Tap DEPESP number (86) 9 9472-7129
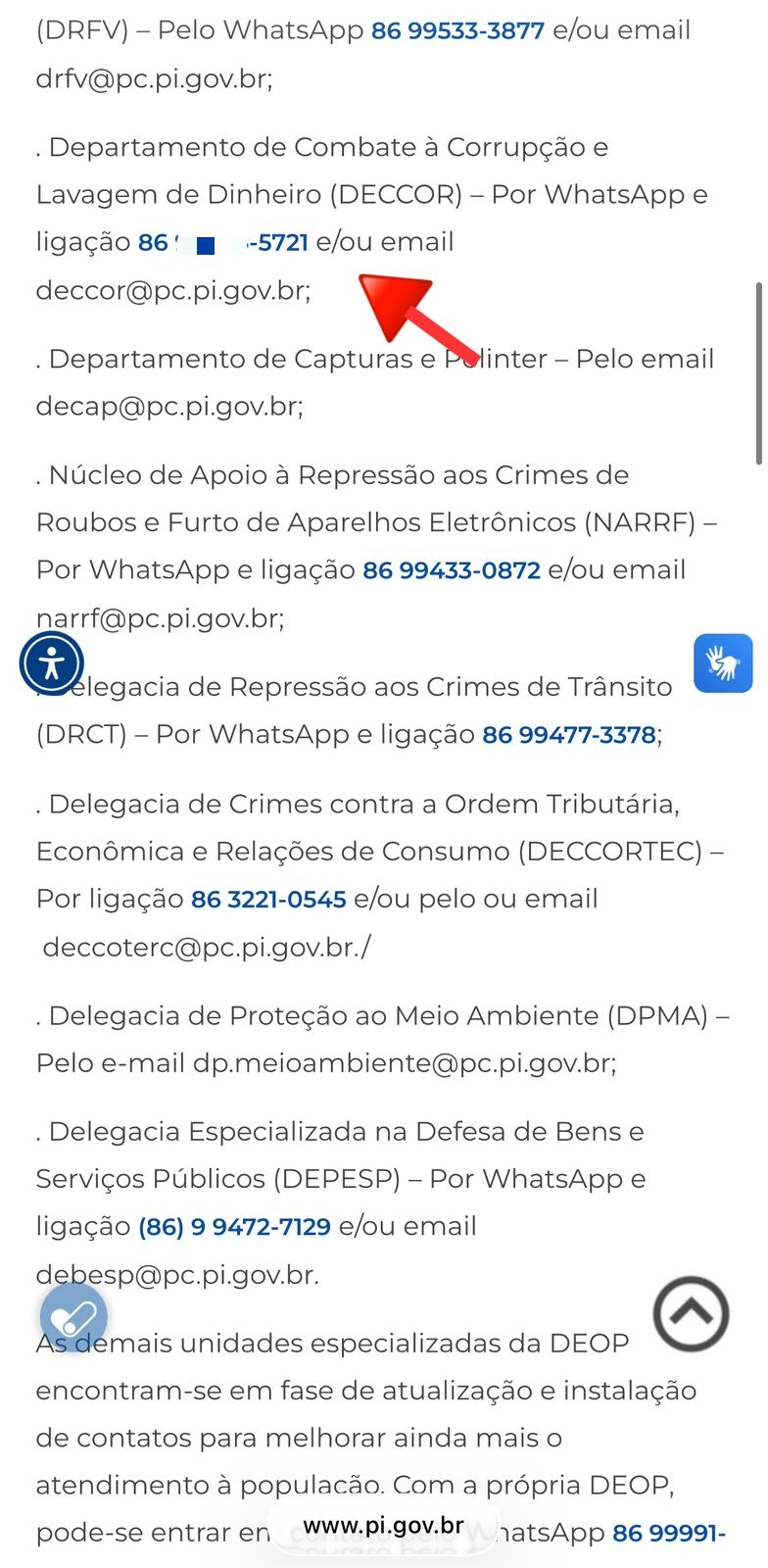Screen dimensions: 768x1568 pos(234,1227)
